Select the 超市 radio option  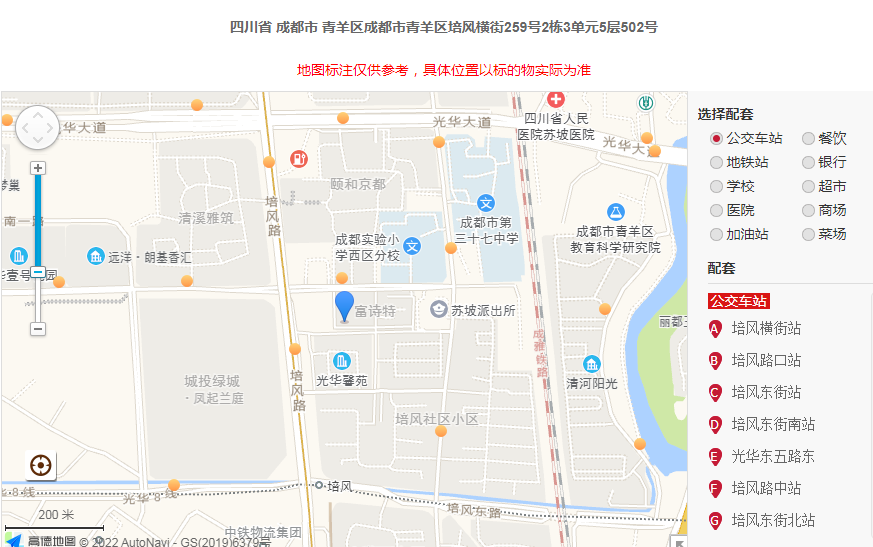click(808, 186)
